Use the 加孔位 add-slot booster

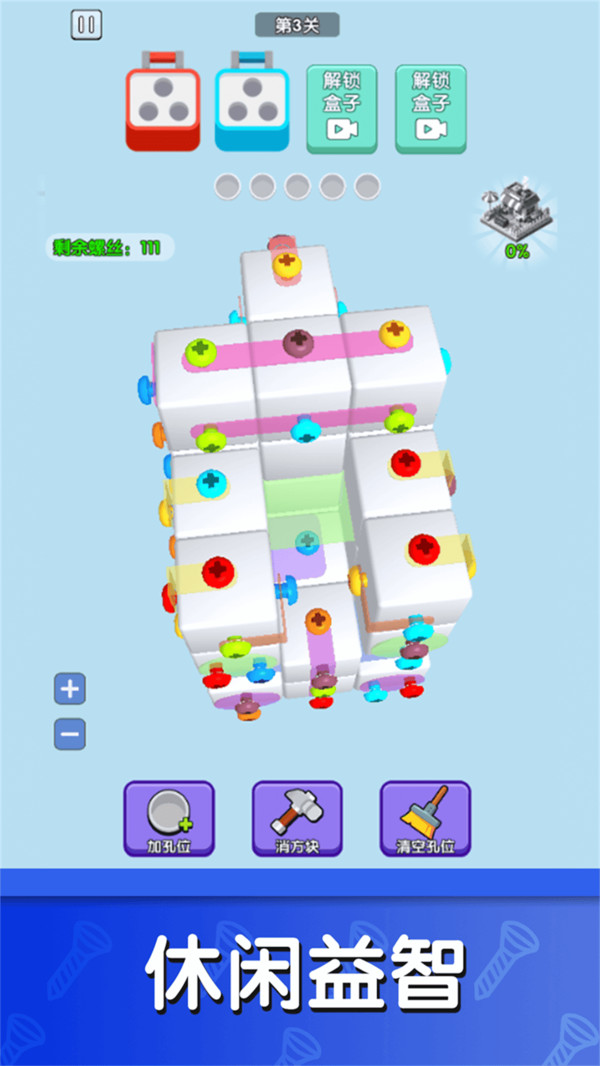169,818
